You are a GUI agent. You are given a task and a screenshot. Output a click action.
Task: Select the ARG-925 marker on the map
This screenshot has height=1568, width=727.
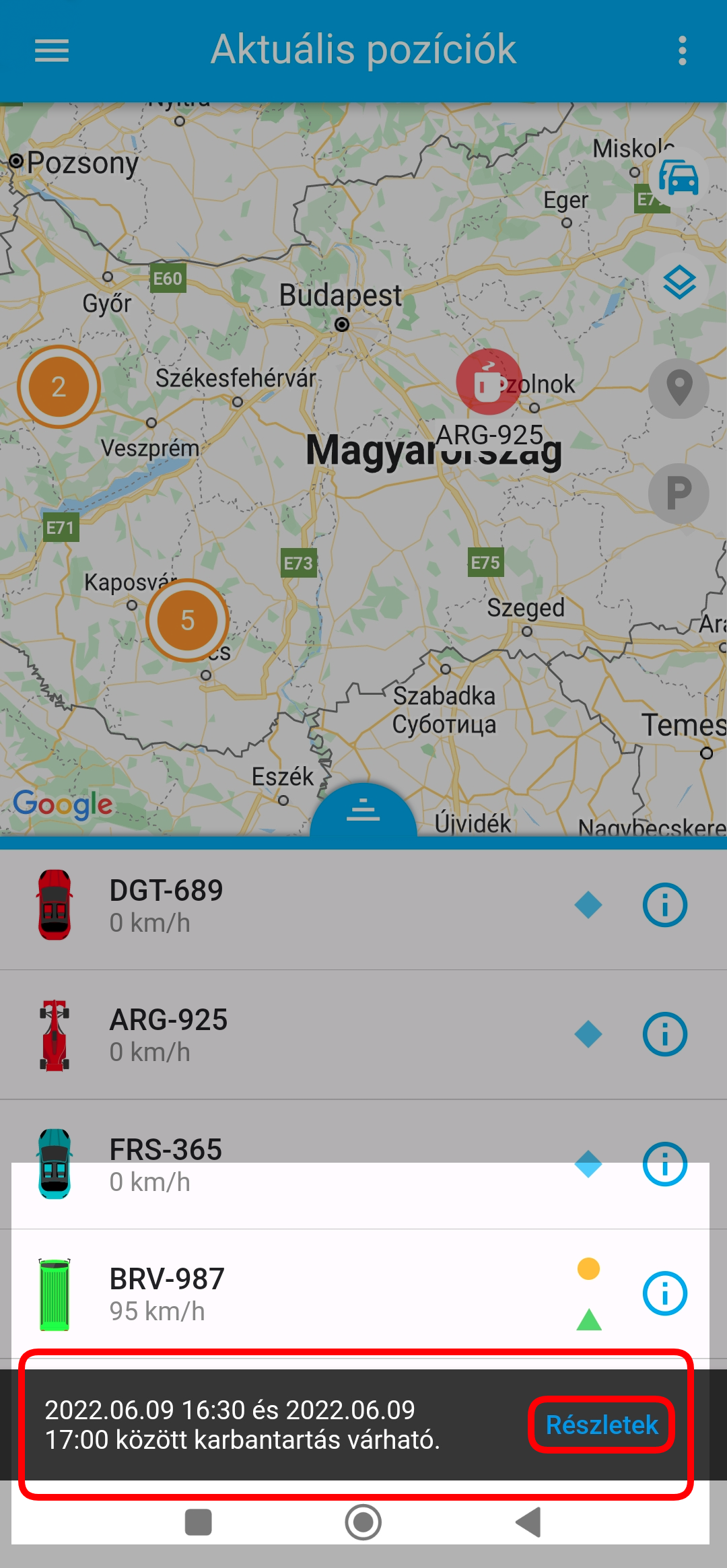tap(489, 382)
